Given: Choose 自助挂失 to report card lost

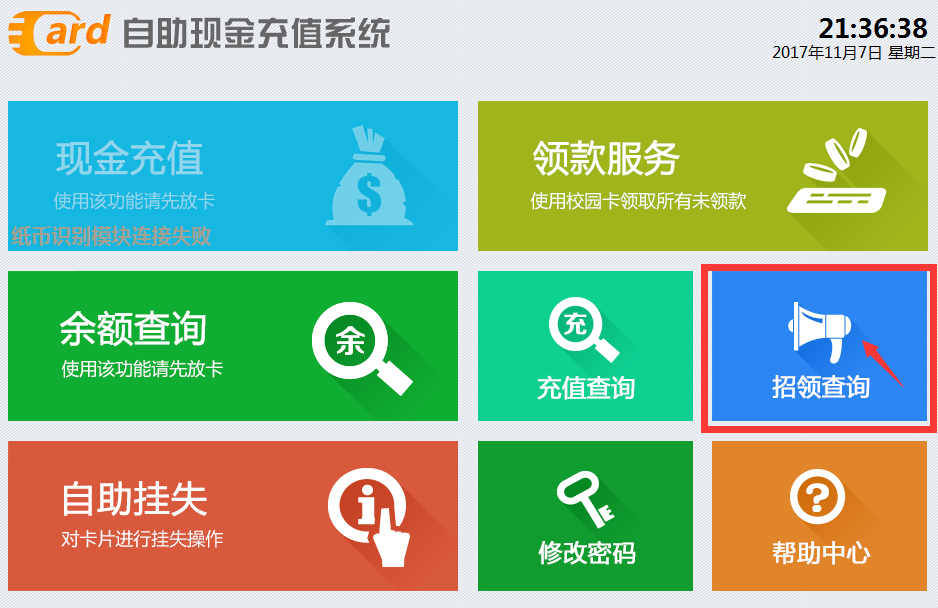Looking at the screenshot, I should point(232,516).
